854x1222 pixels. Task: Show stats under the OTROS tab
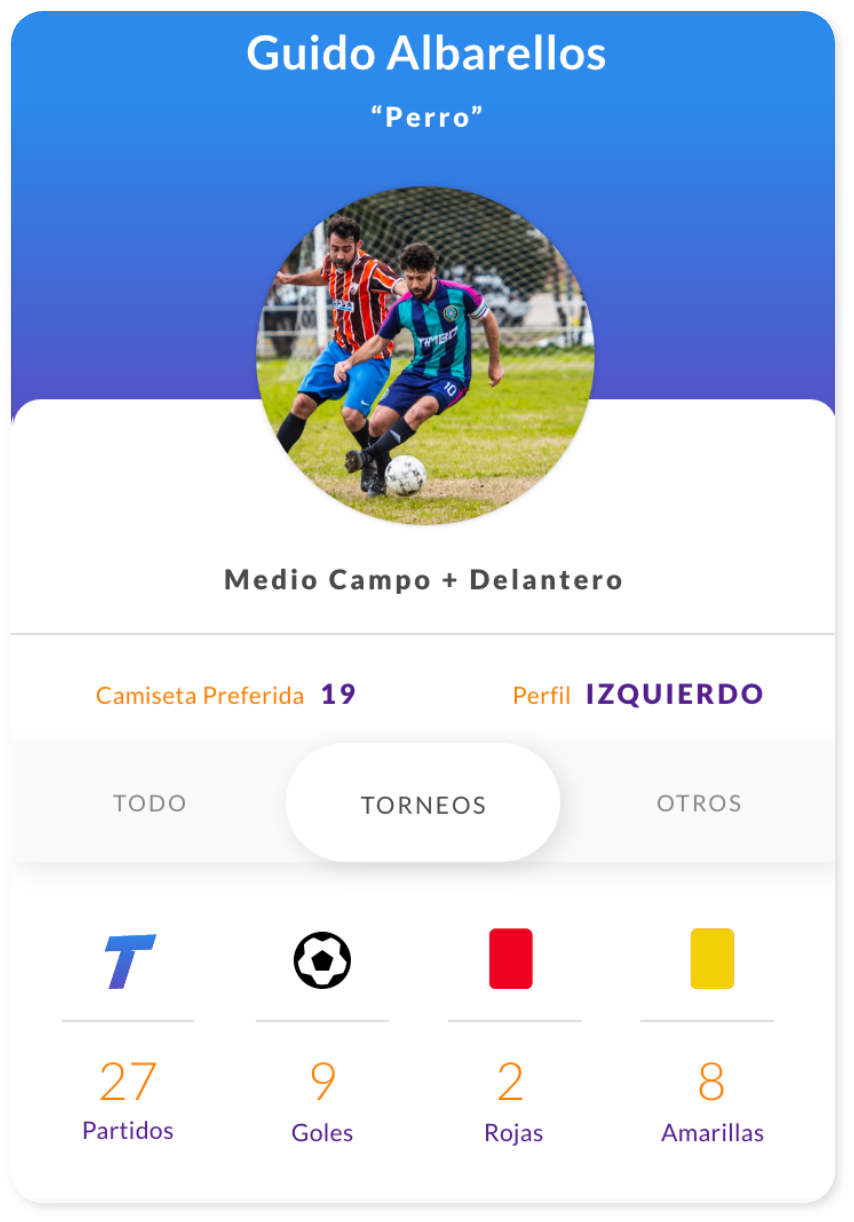pos(699,803)
